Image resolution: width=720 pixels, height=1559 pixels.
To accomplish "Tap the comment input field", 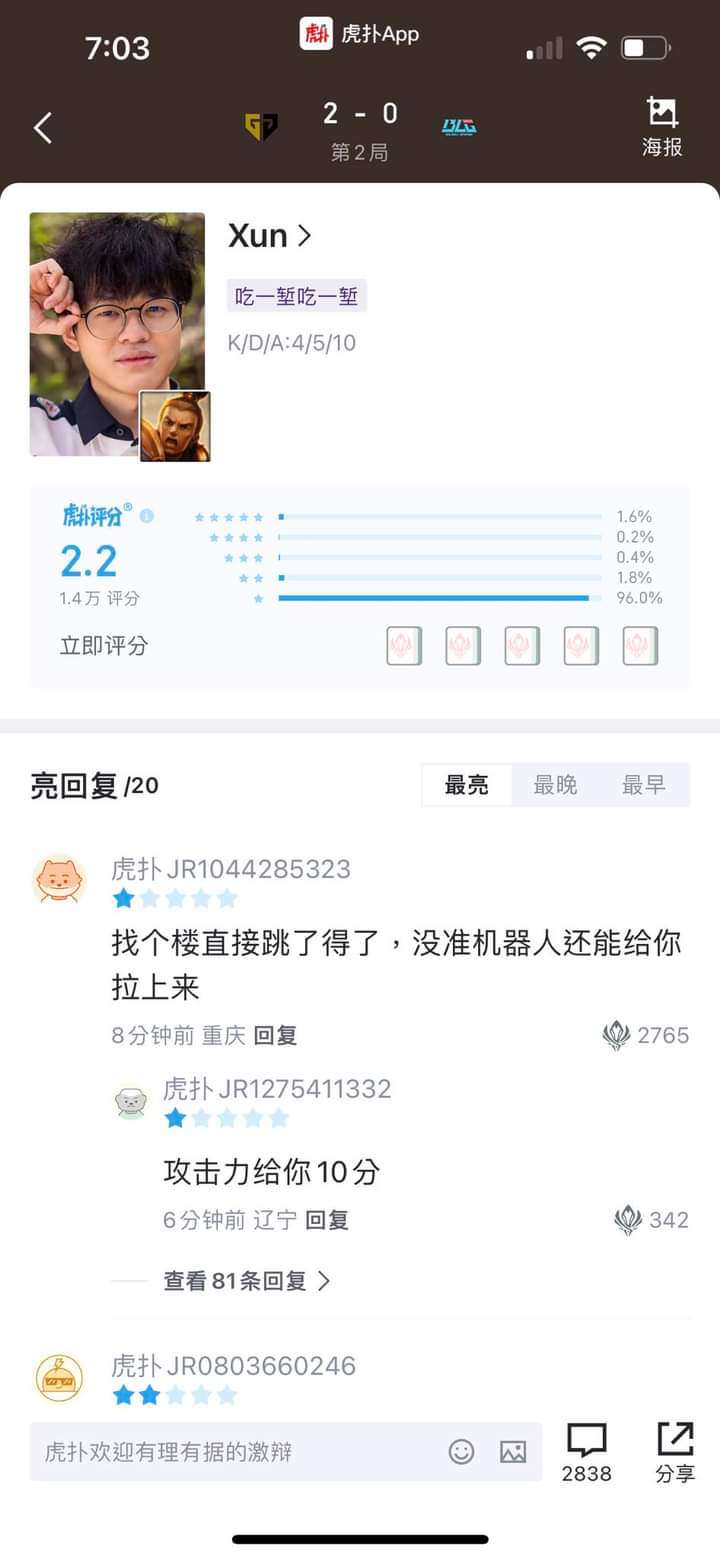I will [240, 1452].
